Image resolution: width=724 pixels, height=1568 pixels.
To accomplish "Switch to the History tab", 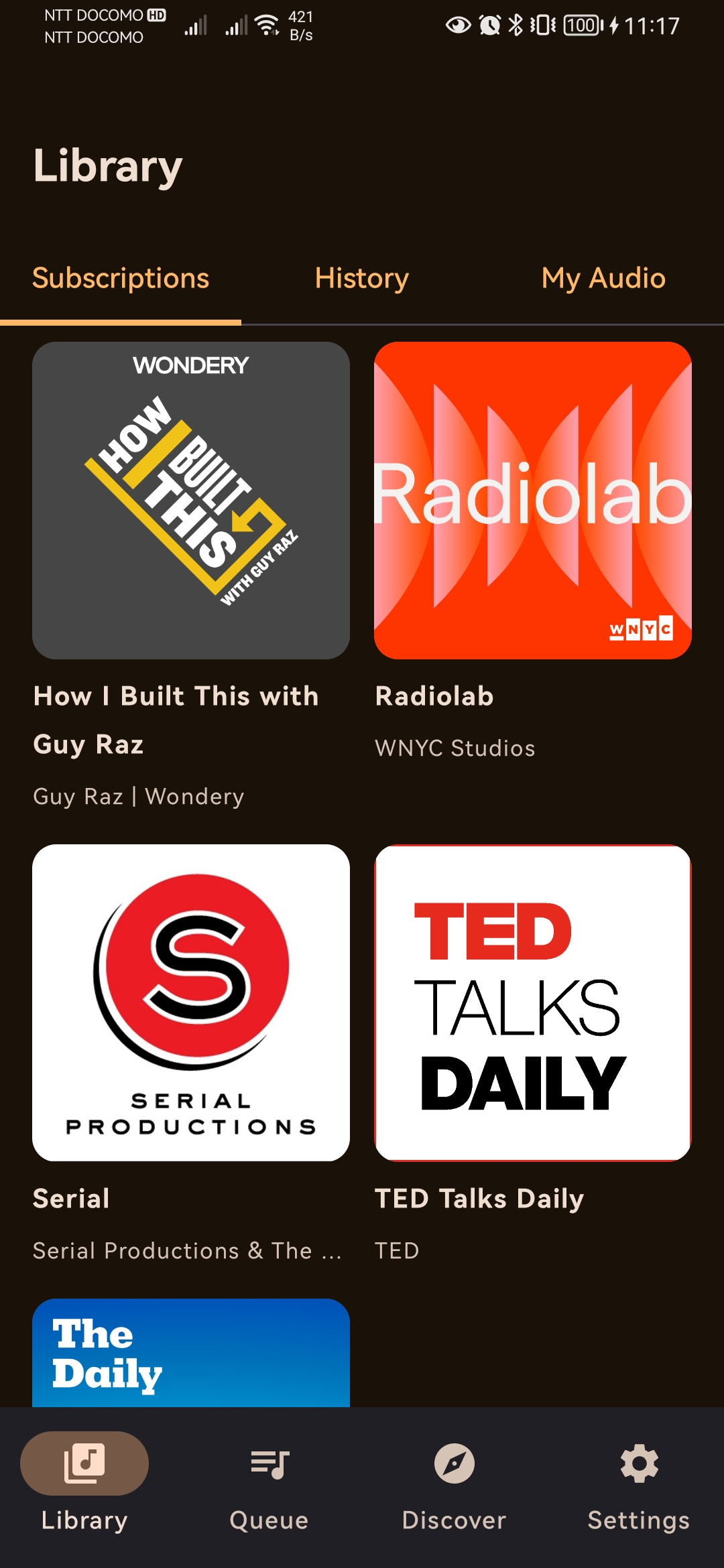I will [x=362, y=278].
